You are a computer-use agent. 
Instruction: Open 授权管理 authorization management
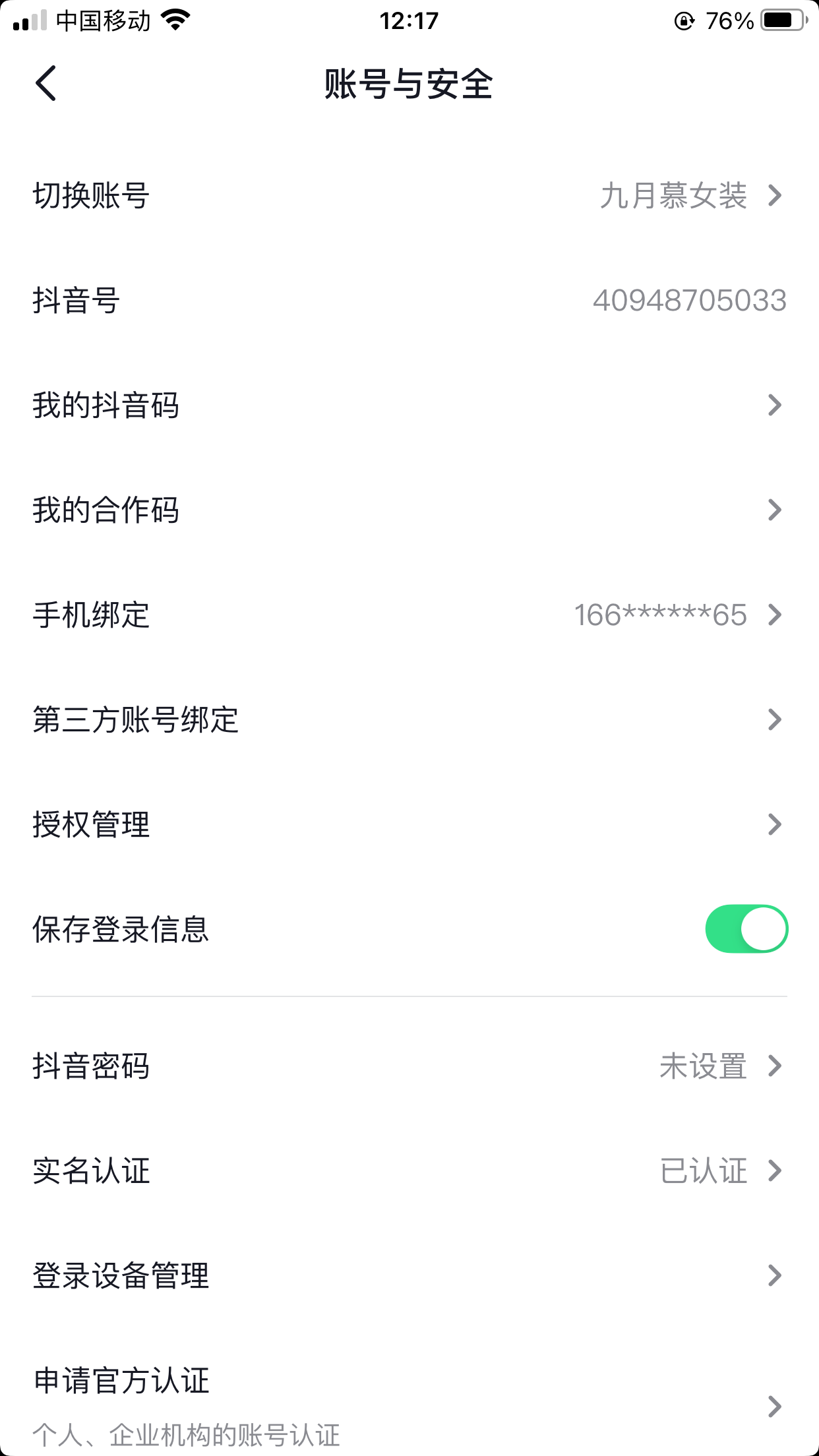[409, 824]
